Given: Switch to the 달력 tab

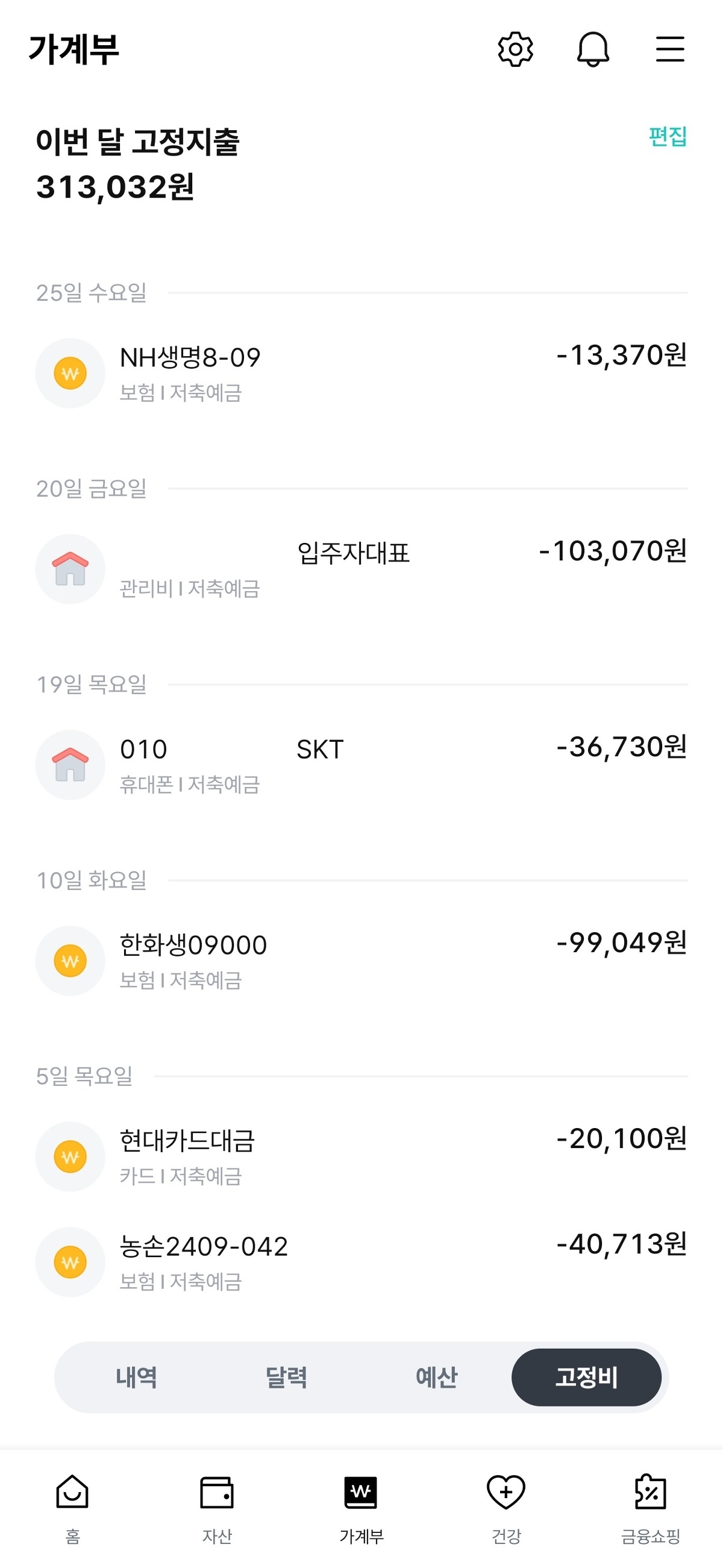Looking at the screenshot, I should click(286, 1377).
